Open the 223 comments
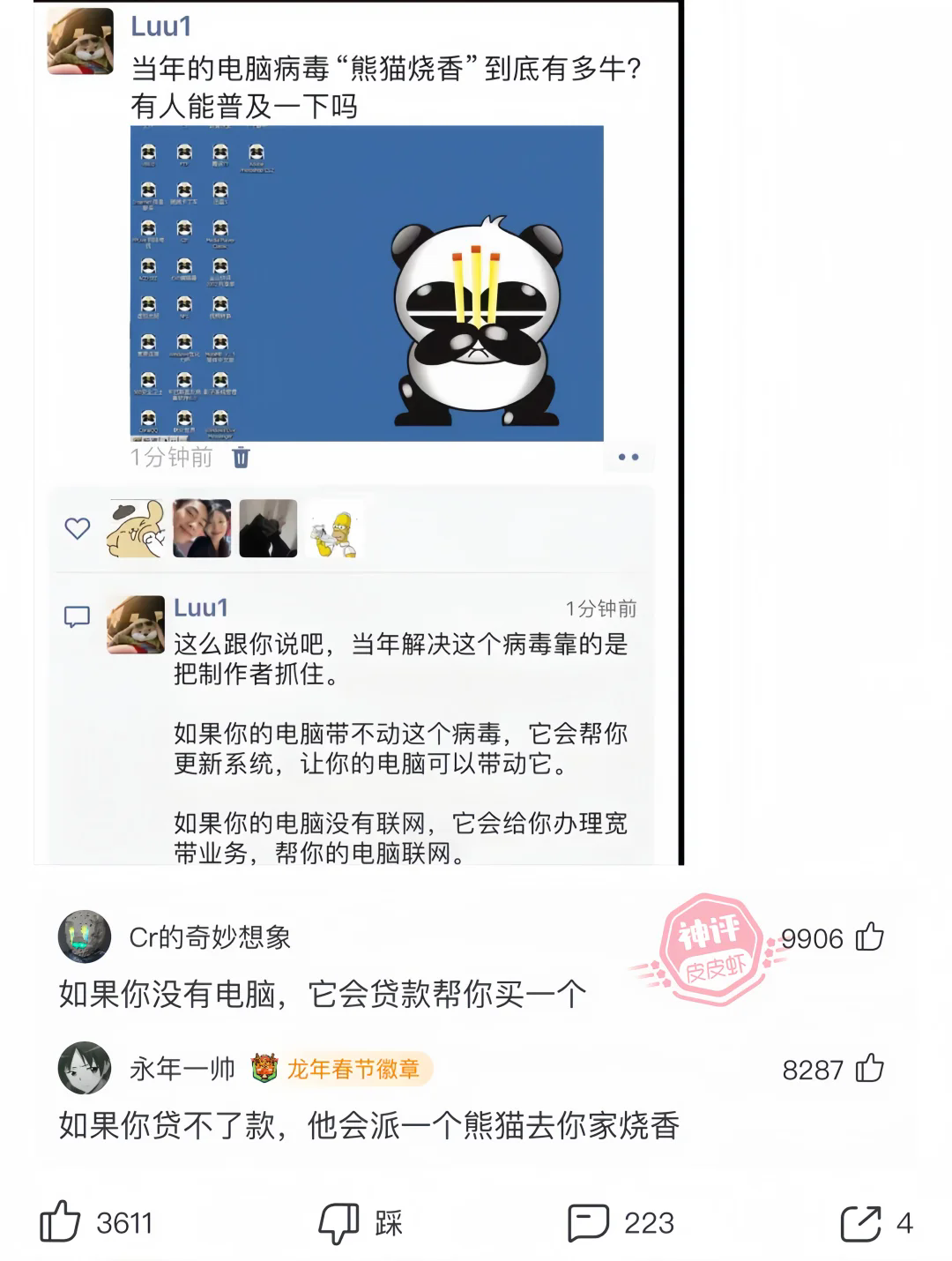The height and width of the screenshot is (1261, 952). tap(589, 1222)
